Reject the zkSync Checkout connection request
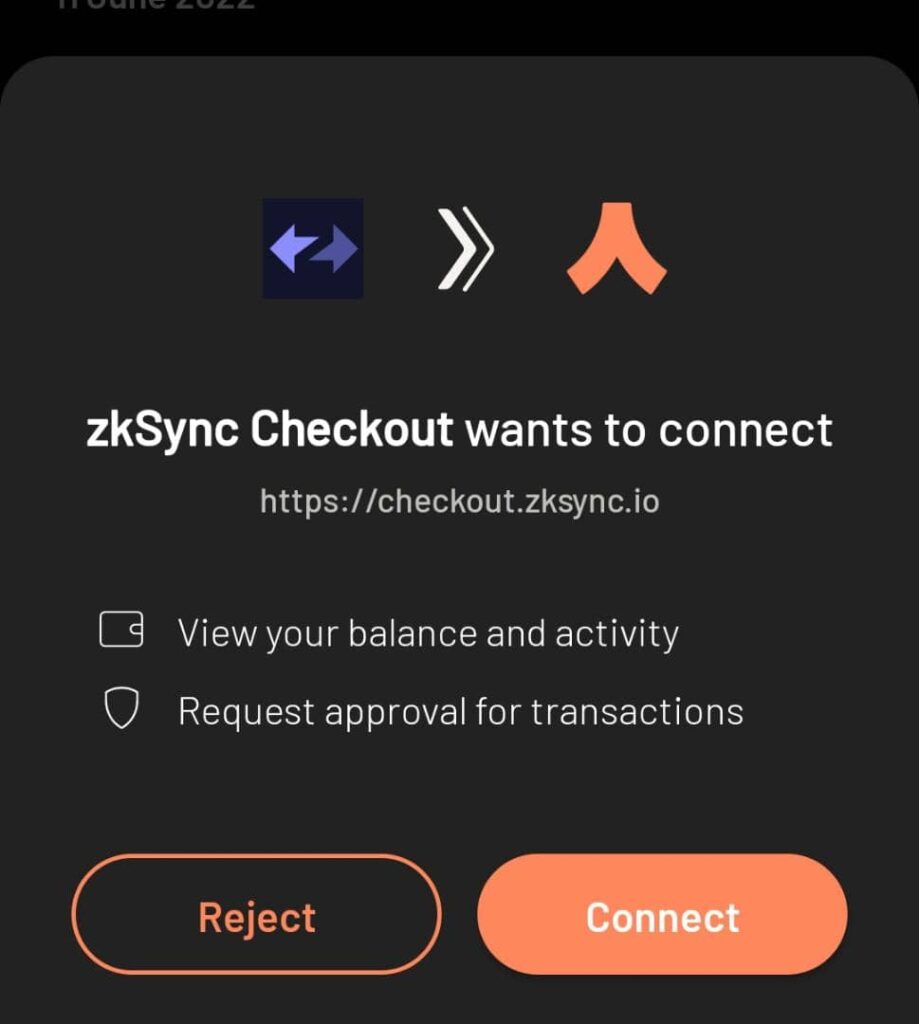 pos(256,915)
